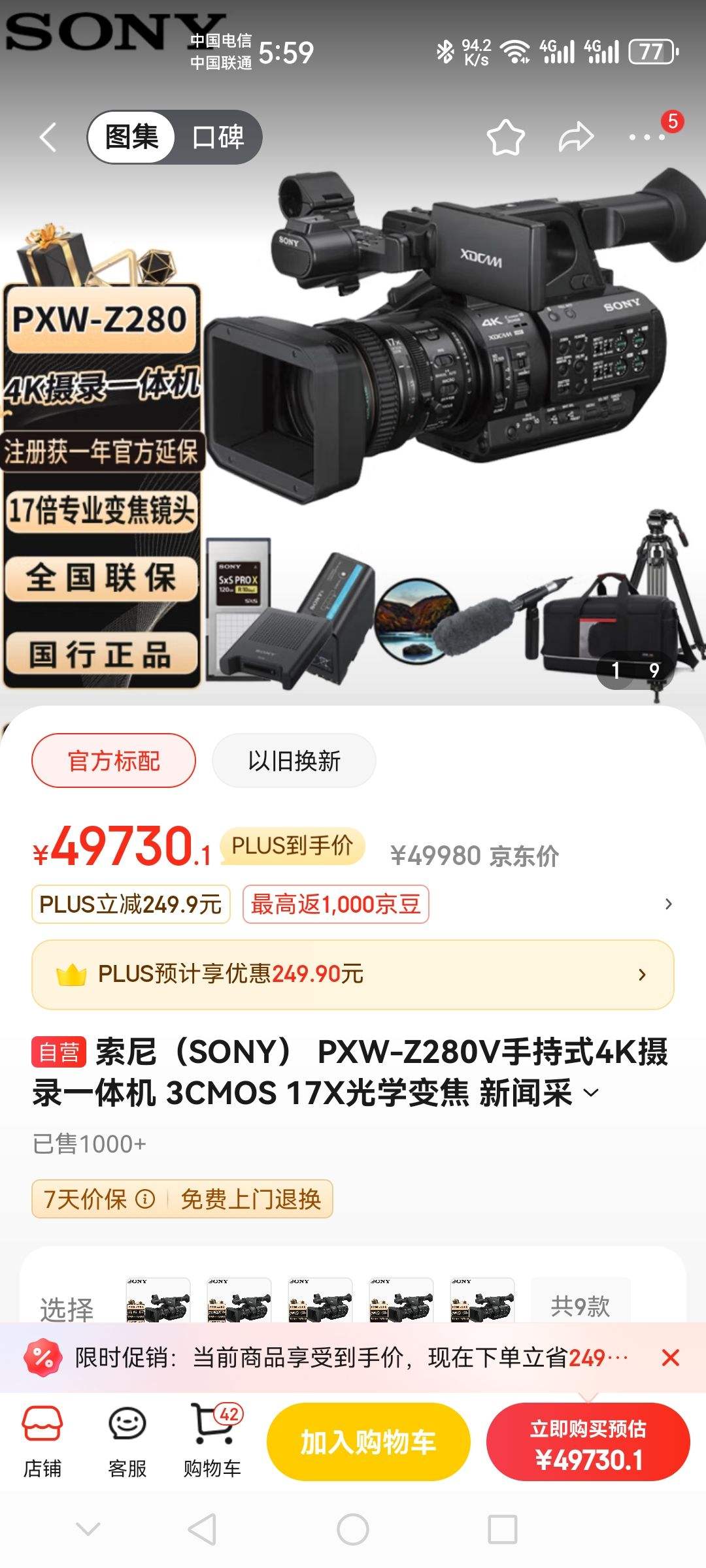This screenshot has height=1568, width=706.
Task: Switch to the 以旧换新 trade-in option
Action: (x=294, y=760)
